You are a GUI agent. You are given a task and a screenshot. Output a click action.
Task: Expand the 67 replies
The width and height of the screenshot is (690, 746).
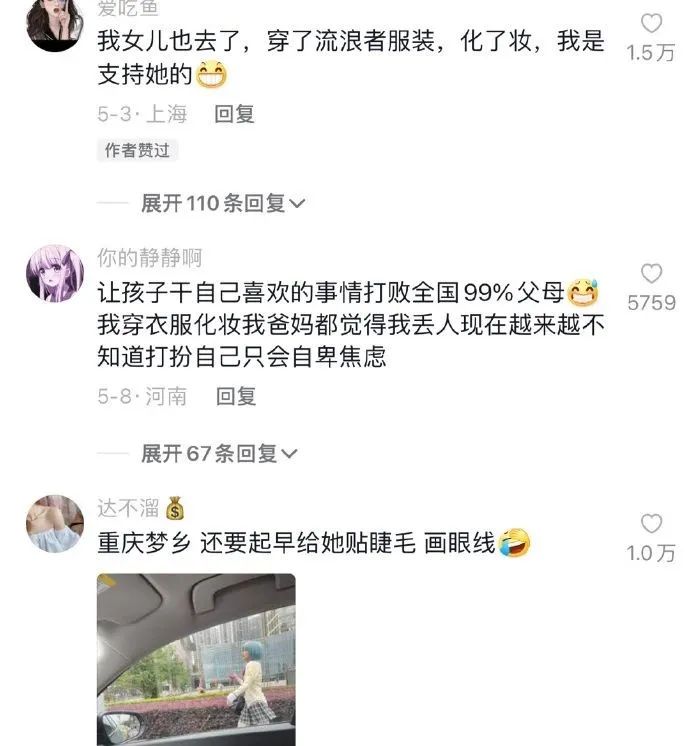(218, 453)
